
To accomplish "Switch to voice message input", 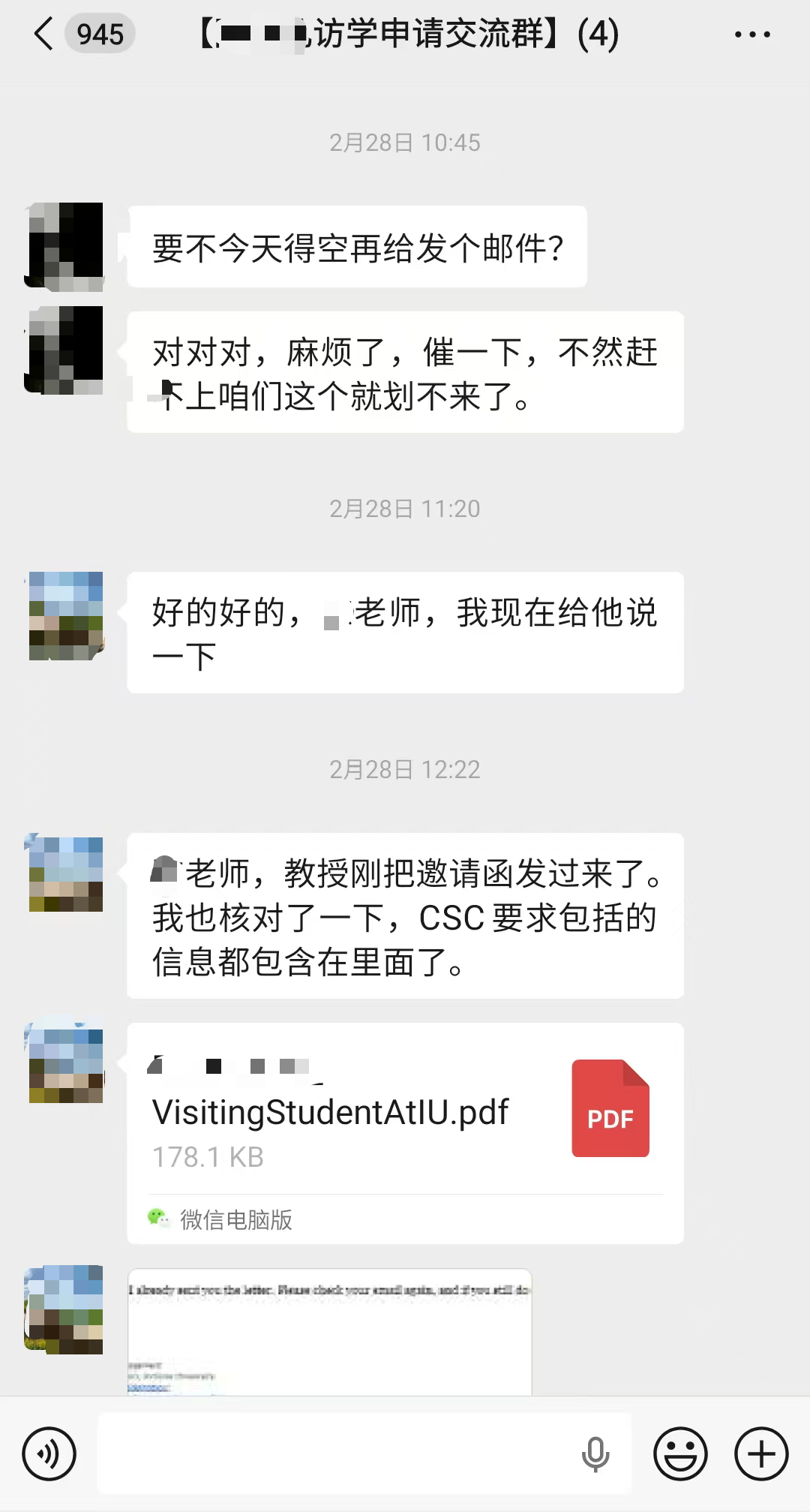I will click(49, 1453).
